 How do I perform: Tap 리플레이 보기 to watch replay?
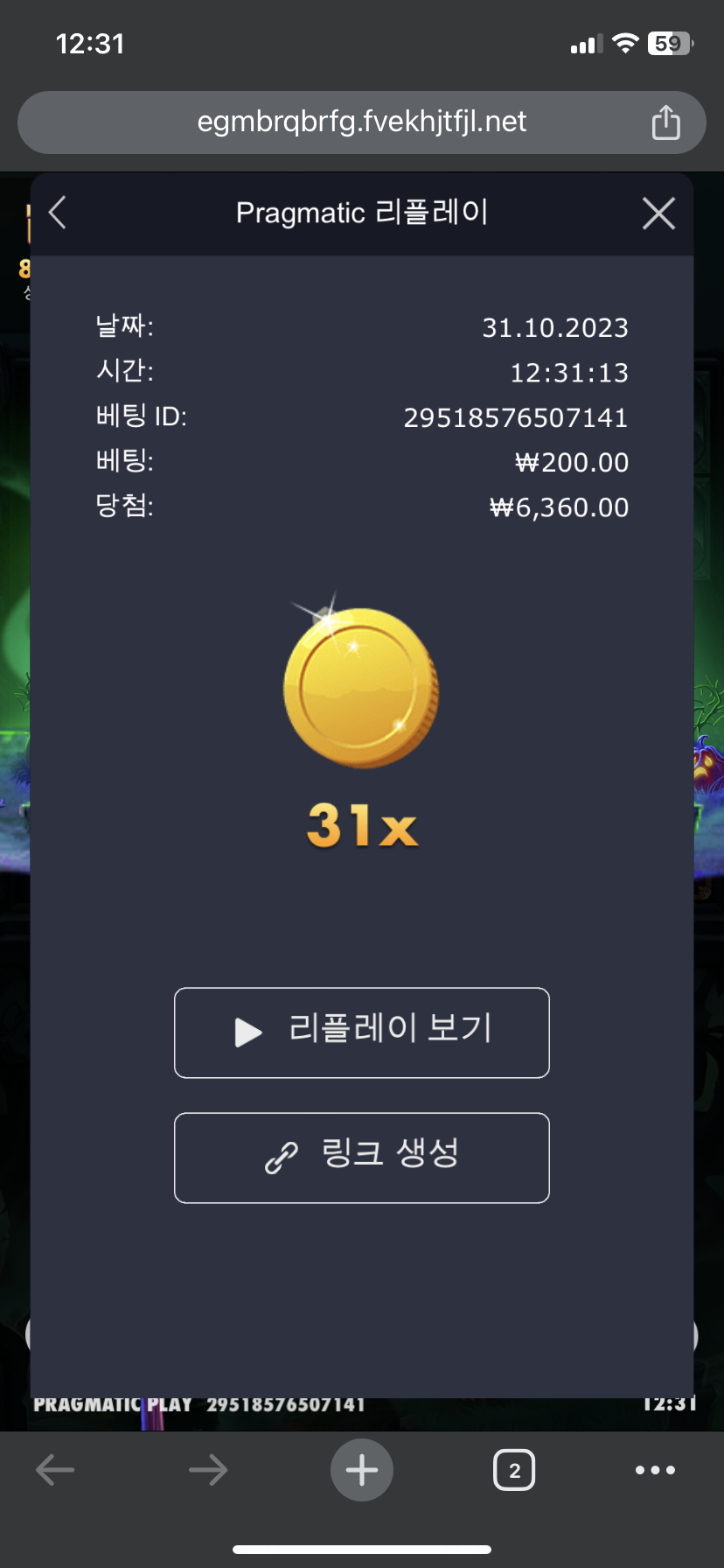tap(362, 1032)
